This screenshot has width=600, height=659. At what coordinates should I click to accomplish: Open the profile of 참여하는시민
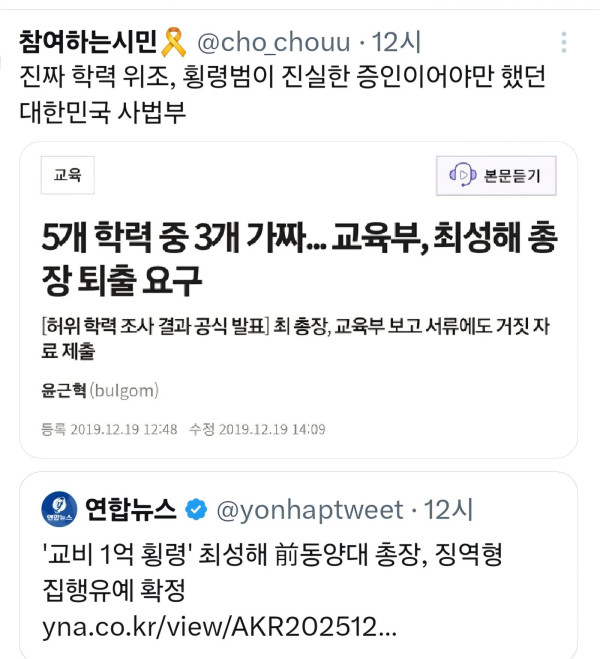88,42
